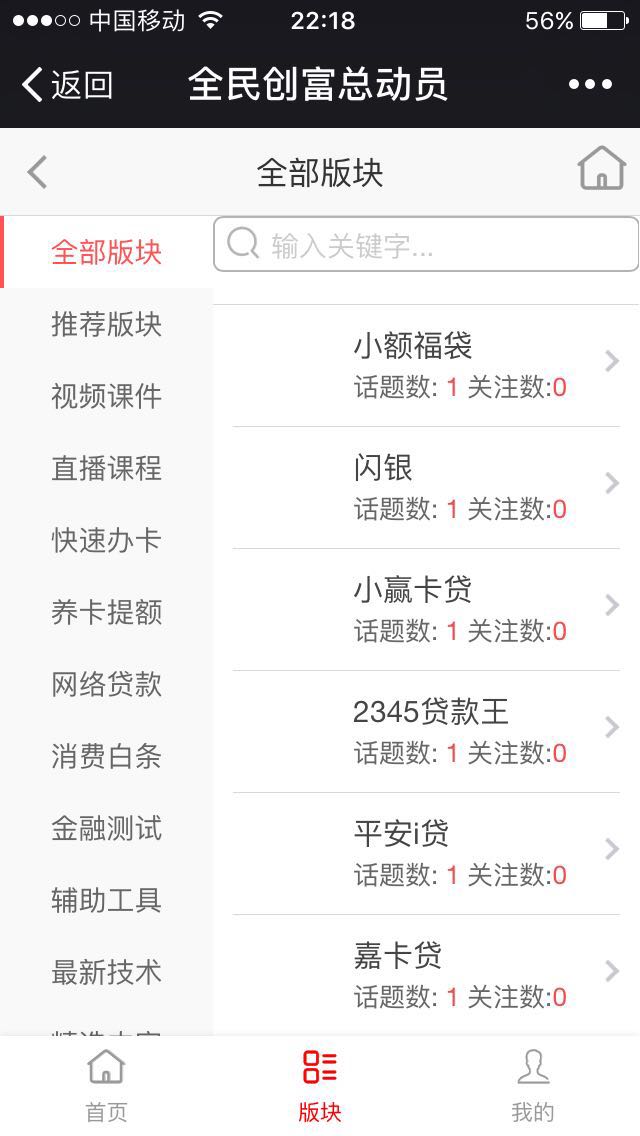Select the 视频课件 category
The width and height of the screenshot is (640, 1136).
[x=106, y=396]
